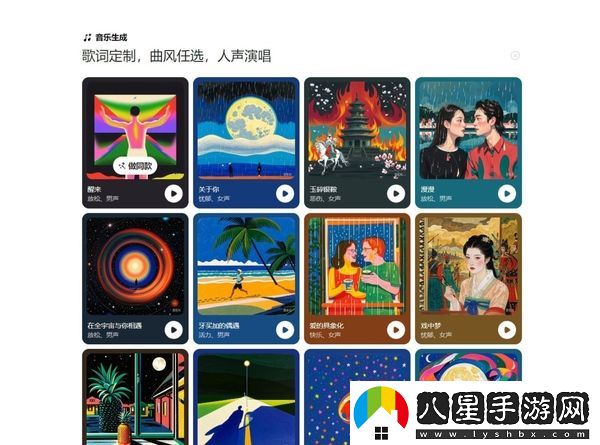Open the 爱的具象化 card
The image size is (600, 445).
pyautogui.click(x=357, y=265)
